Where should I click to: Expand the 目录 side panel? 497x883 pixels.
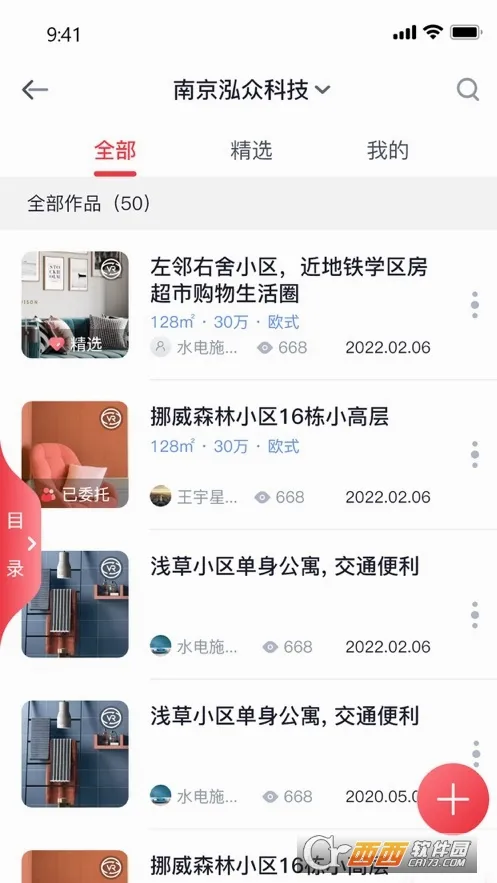(19, 543)
